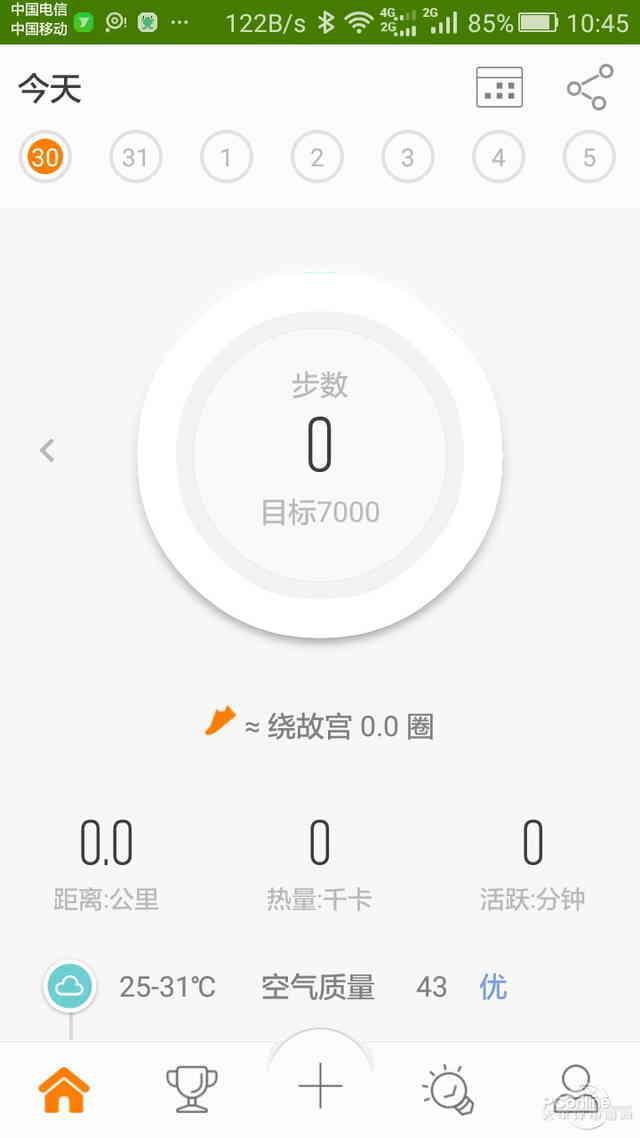Switch to the home tab

(x=64, y=1089)
